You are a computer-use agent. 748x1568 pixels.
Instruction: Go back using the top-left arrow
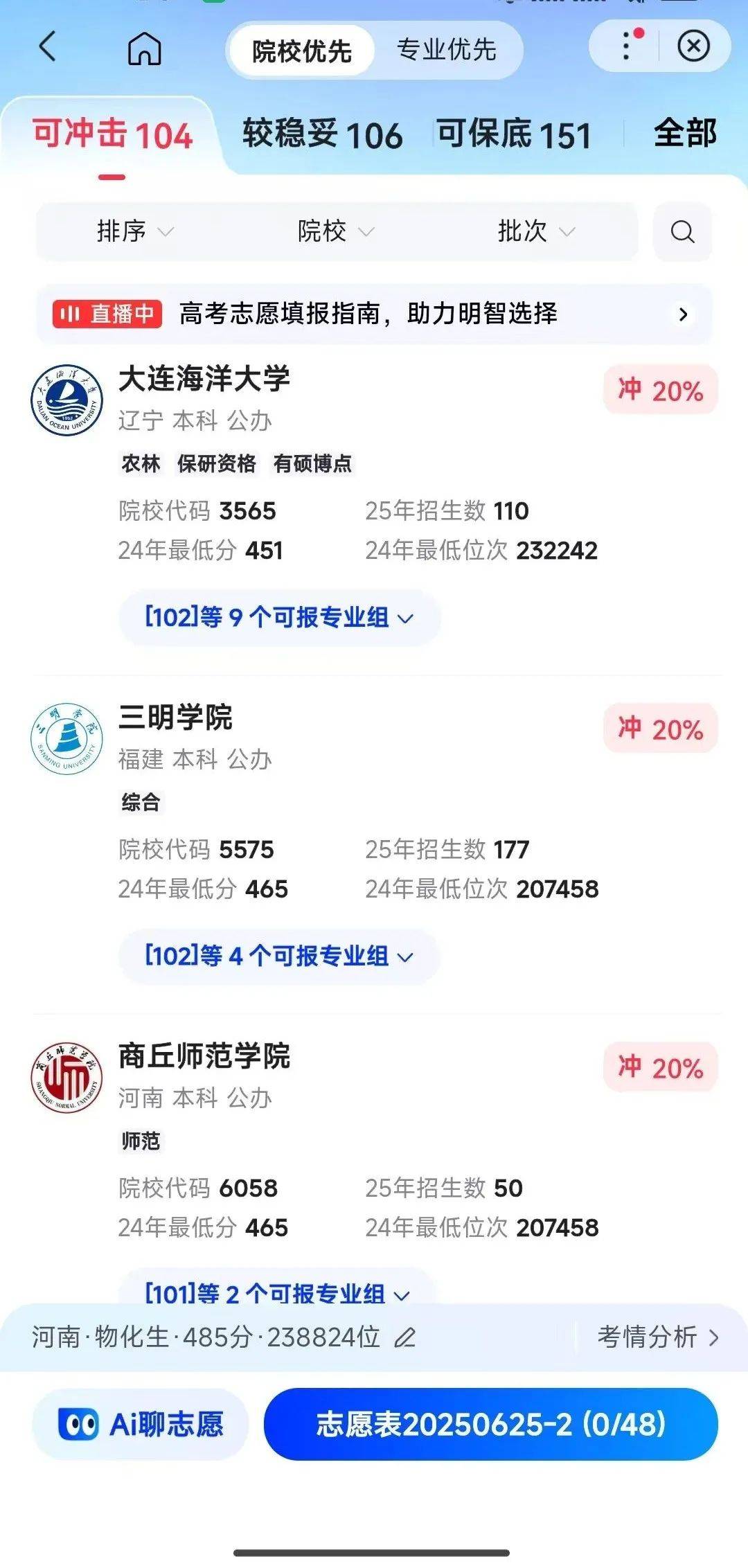(x=47, y=47)
